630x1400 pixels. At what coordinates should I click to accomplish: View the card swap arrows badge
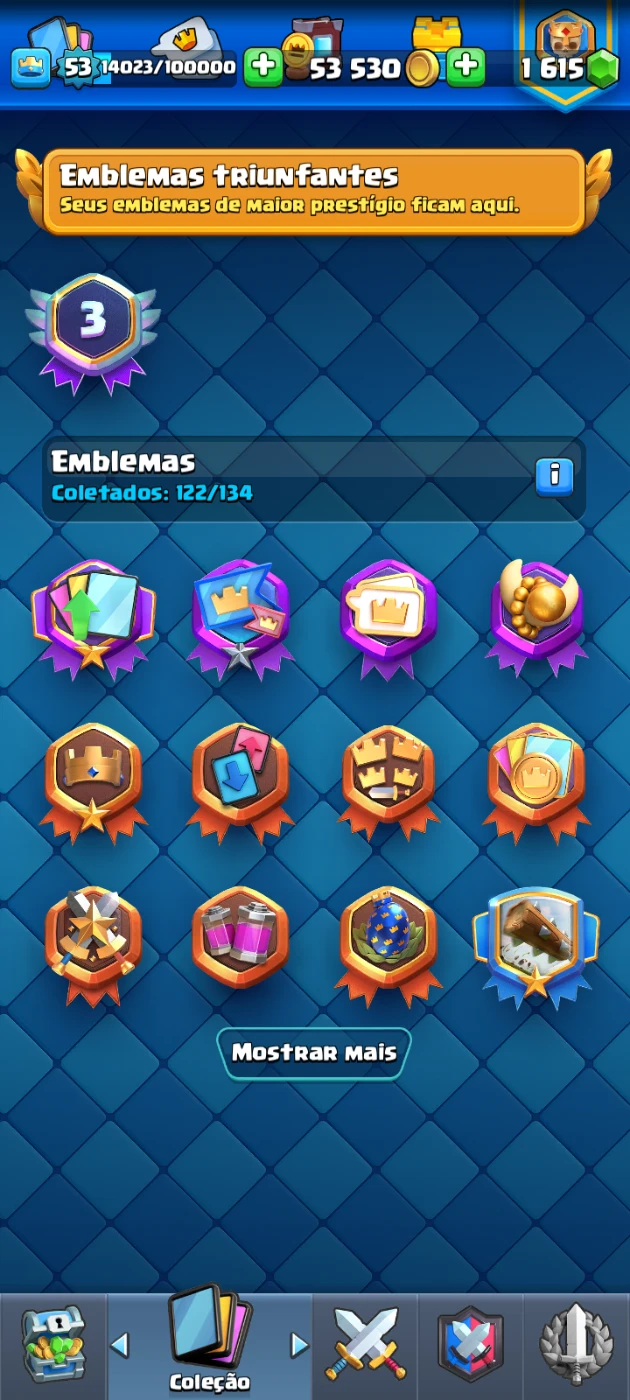[x=240, y=777]
